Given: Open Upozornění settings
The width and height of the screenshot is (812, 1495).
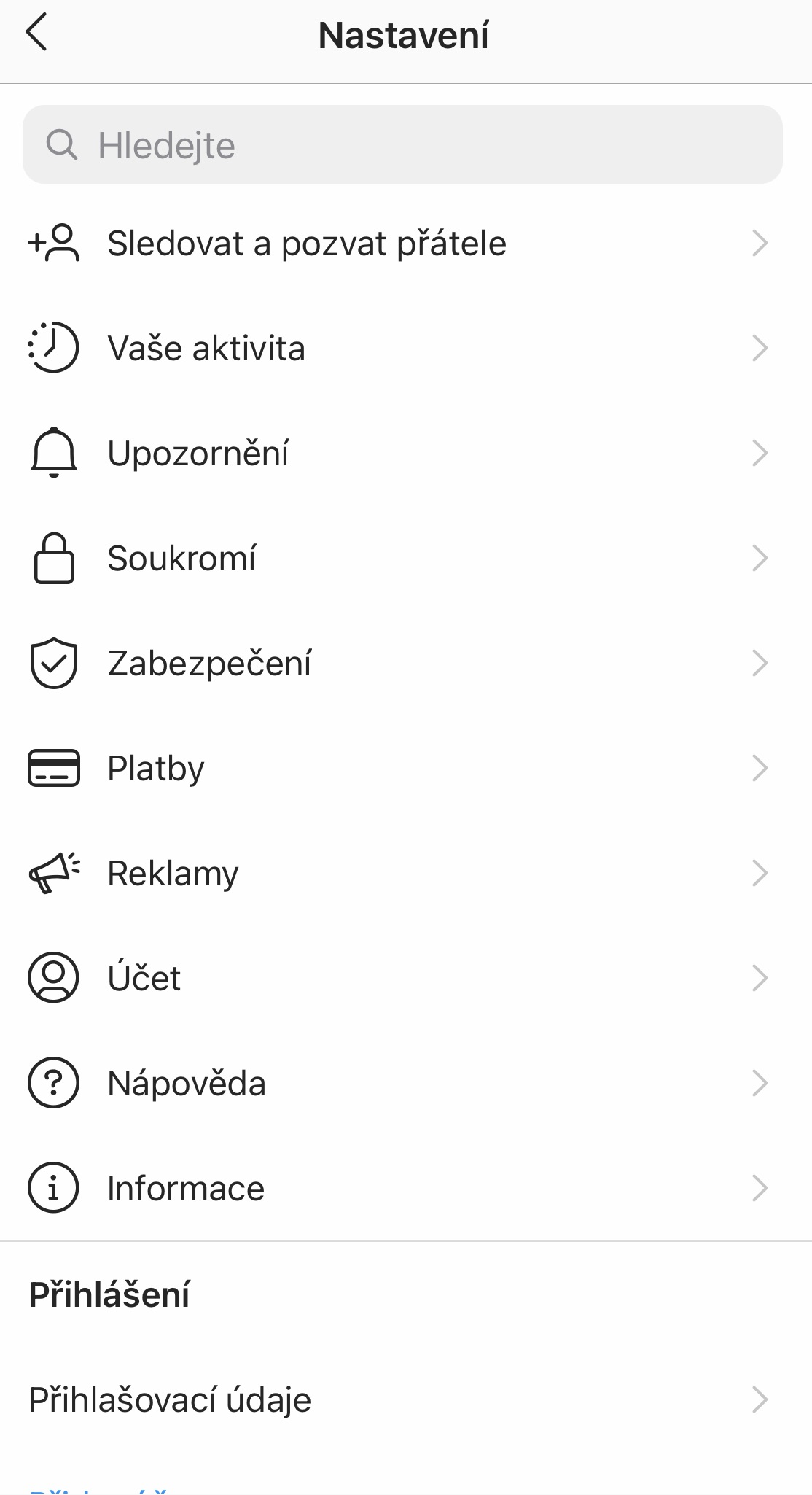Looking at the screenshot, I should tap(198, 454).
